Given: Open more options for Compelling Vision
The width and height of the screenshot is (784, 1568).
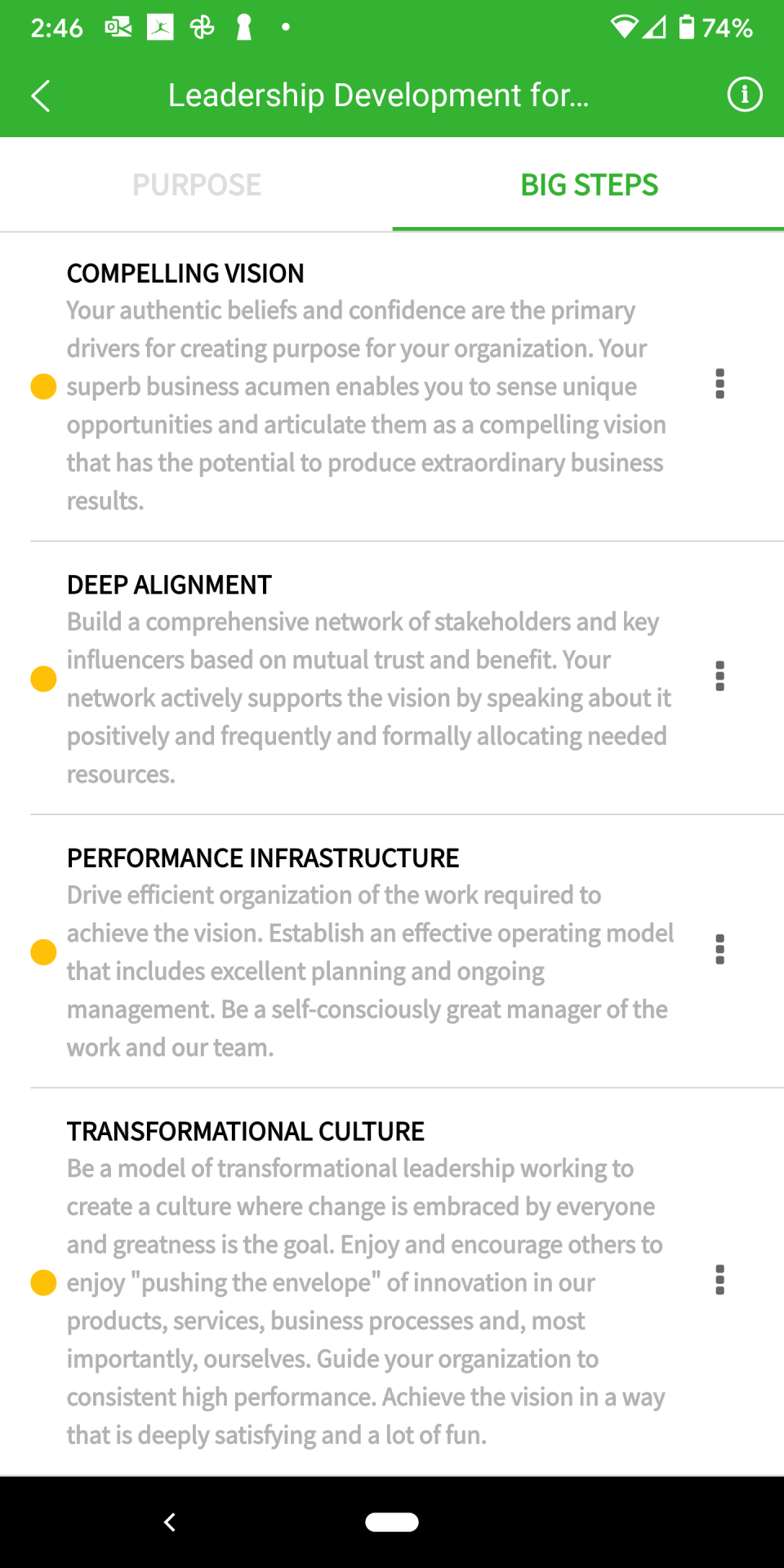Looking at the screenshot, I should coord(719,384).
